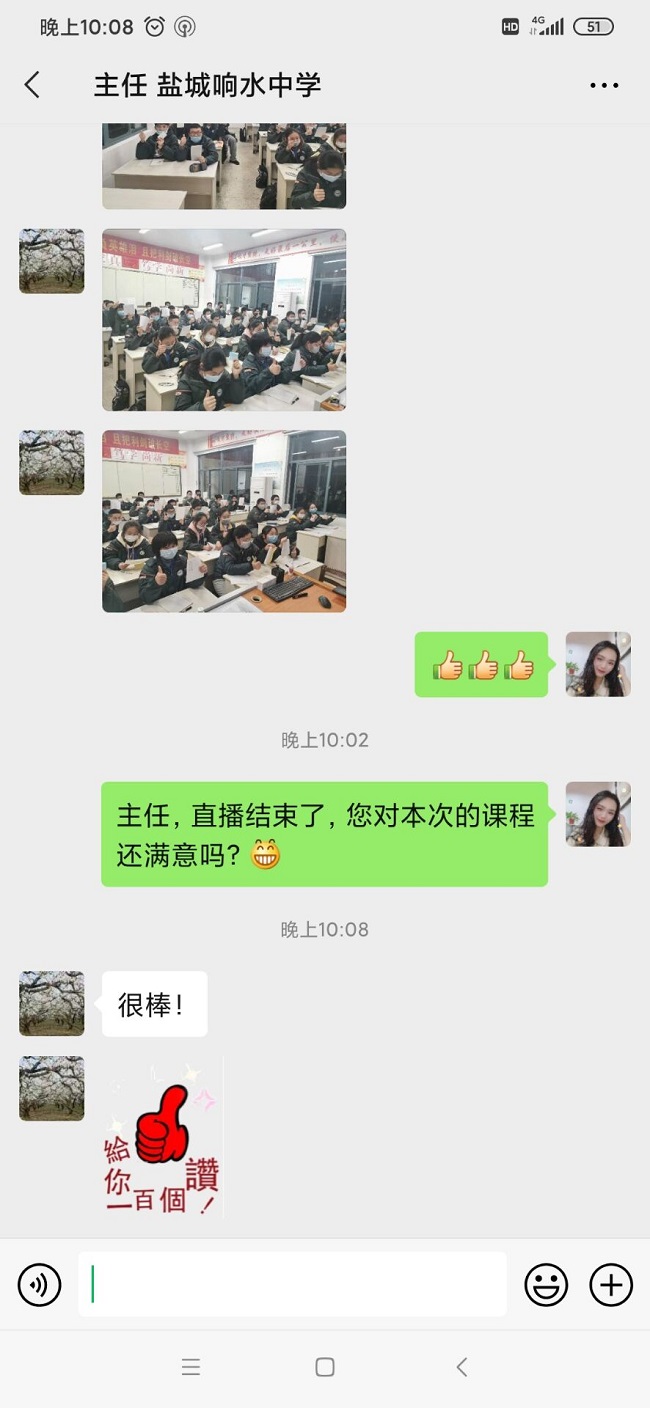Open the three-dot chat options menu

[x=604, y=86]
